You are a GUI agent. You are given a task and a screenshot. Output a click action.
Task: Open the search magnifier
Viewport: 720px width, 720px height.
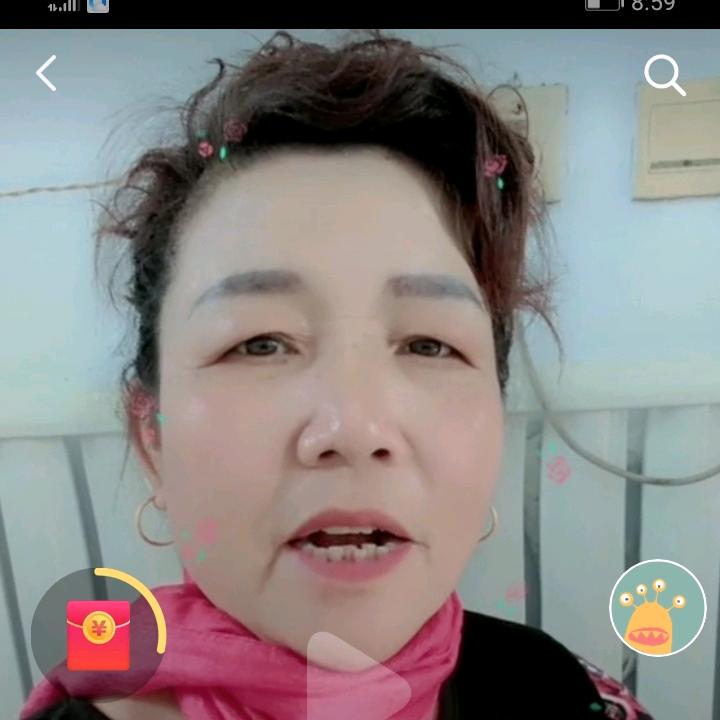pyautogui.click(x=664, y=75)
